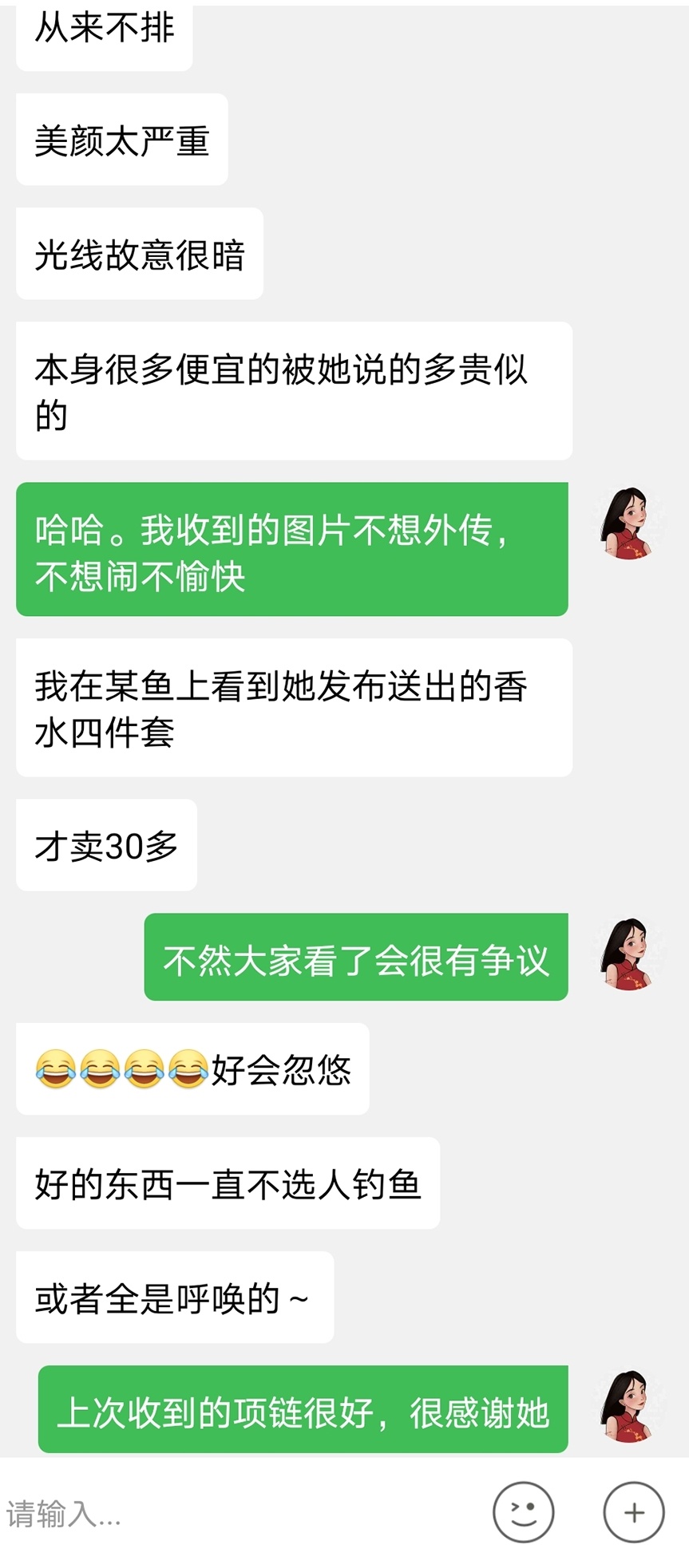This screenshot has height=1568, width=689.
Task: Tap avatar beside 哈哈。我收到的图片 message
Action: (628, 523)
